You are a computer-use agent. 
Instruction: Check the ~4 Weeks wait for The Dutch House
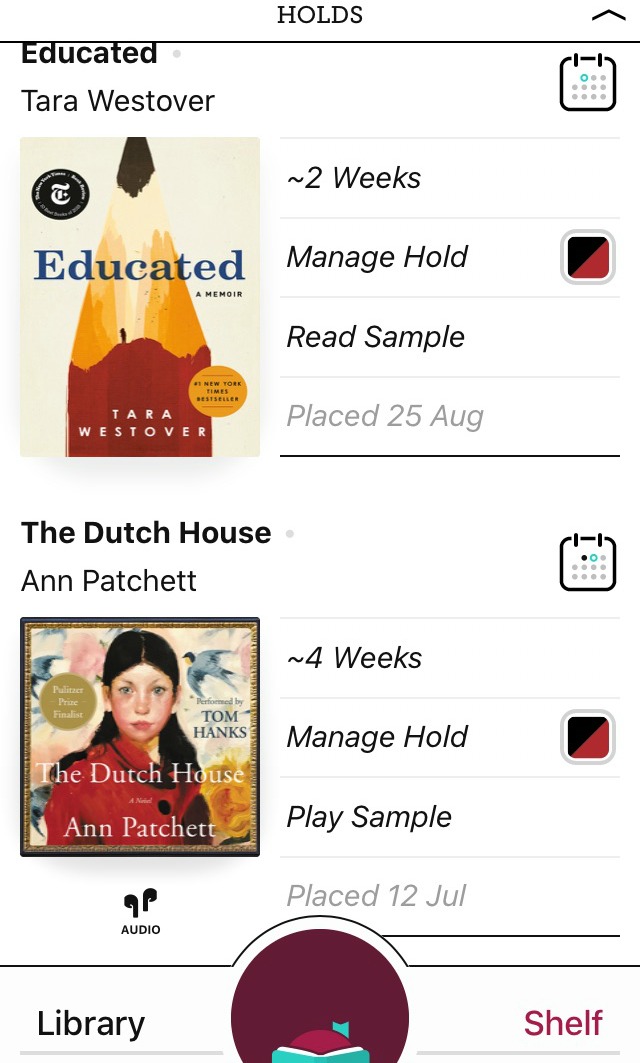coord(354,658)
